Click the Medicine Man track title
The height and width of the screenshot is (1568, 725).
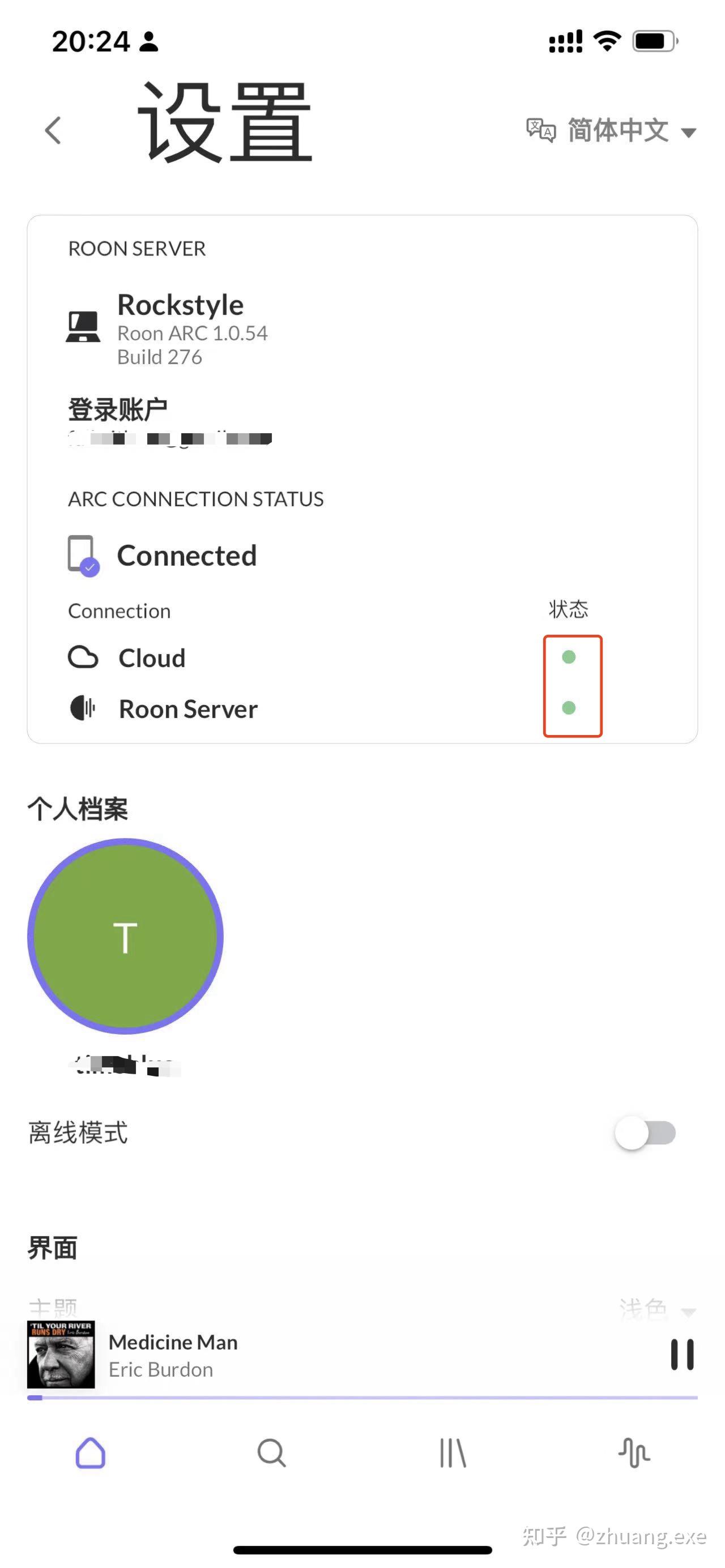pos(172,1342)
